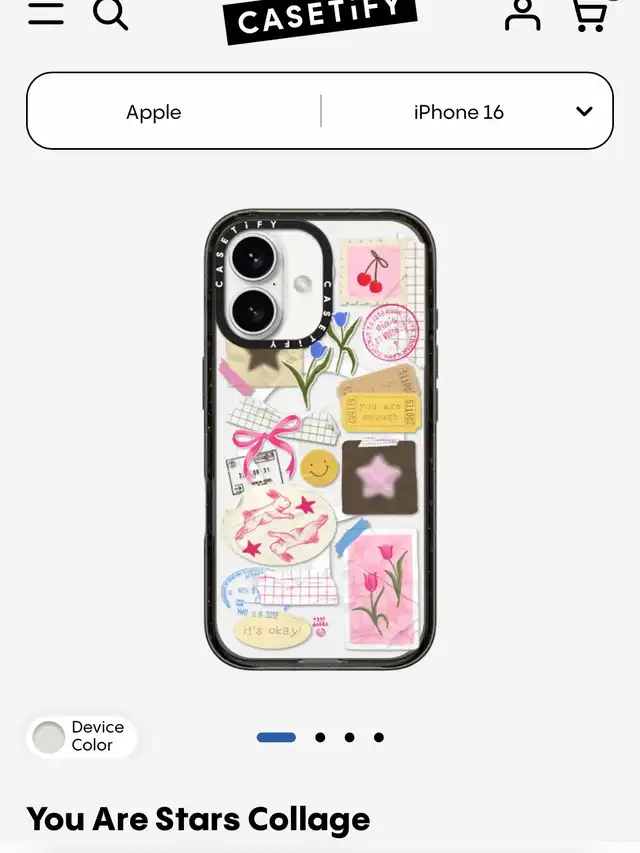
Task: Open the account profile icon
Action: [x=522, y=15]
